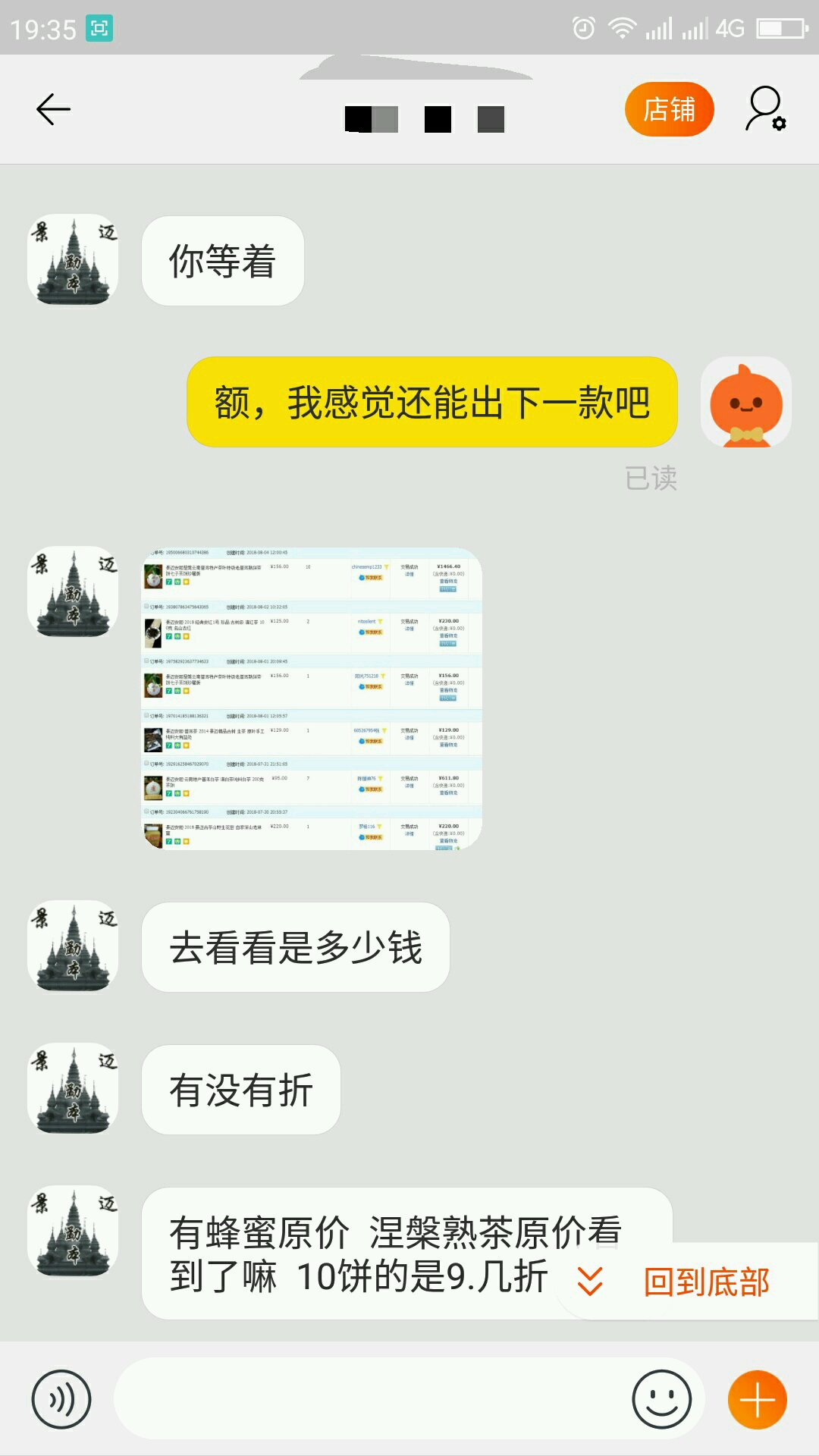
Task: Switch to voice input mode
Action: coord(61,1399)
